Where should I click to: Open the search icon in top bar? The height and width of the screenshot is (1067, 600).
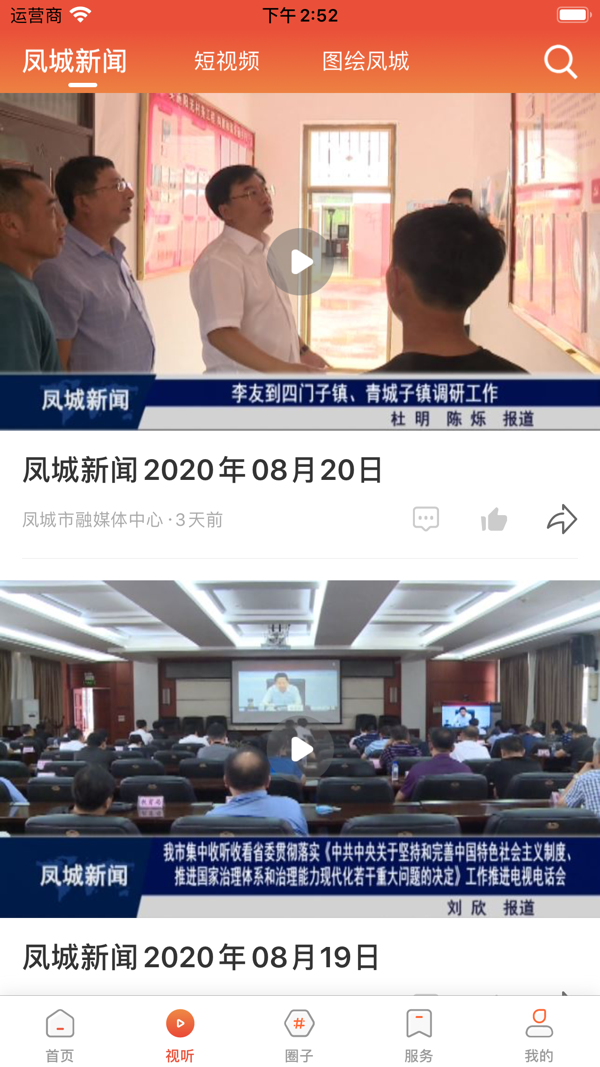(560, 62)
